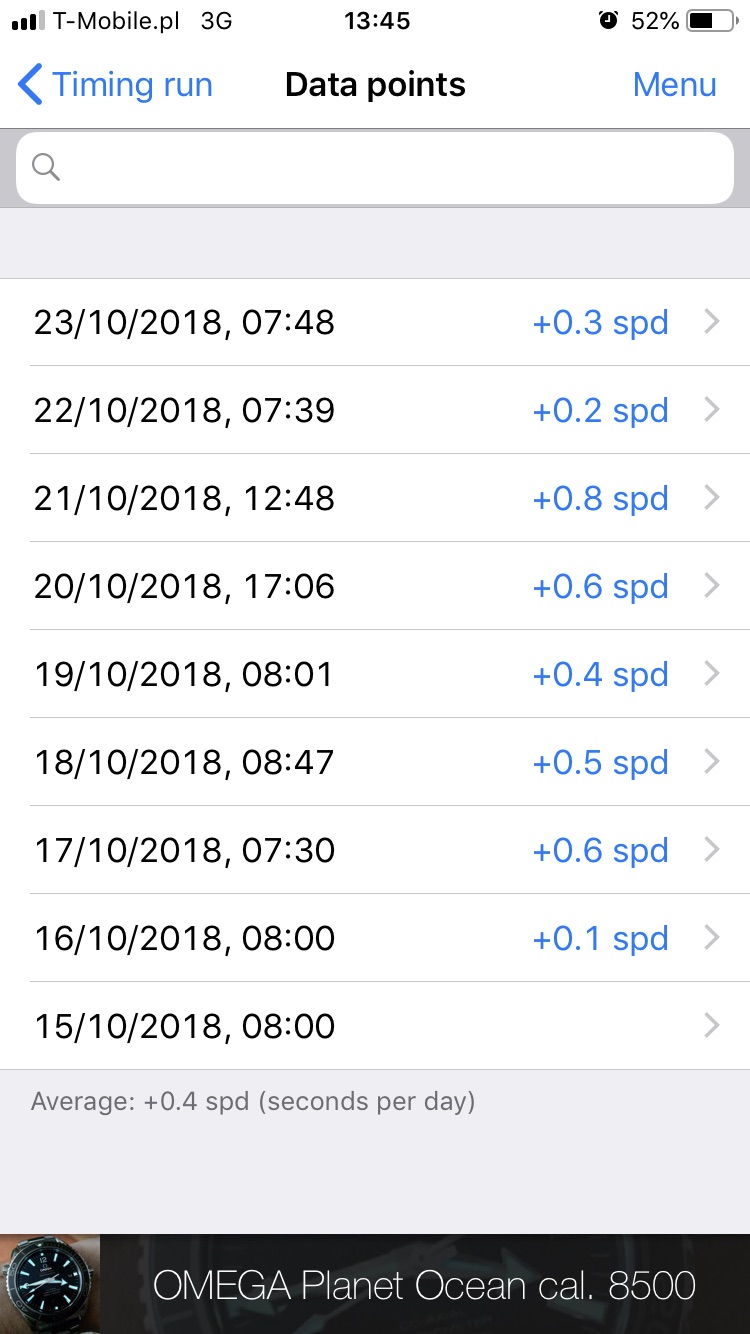Tap the search field
Screen dimensions: 750x1334
[x=375, y=167]
